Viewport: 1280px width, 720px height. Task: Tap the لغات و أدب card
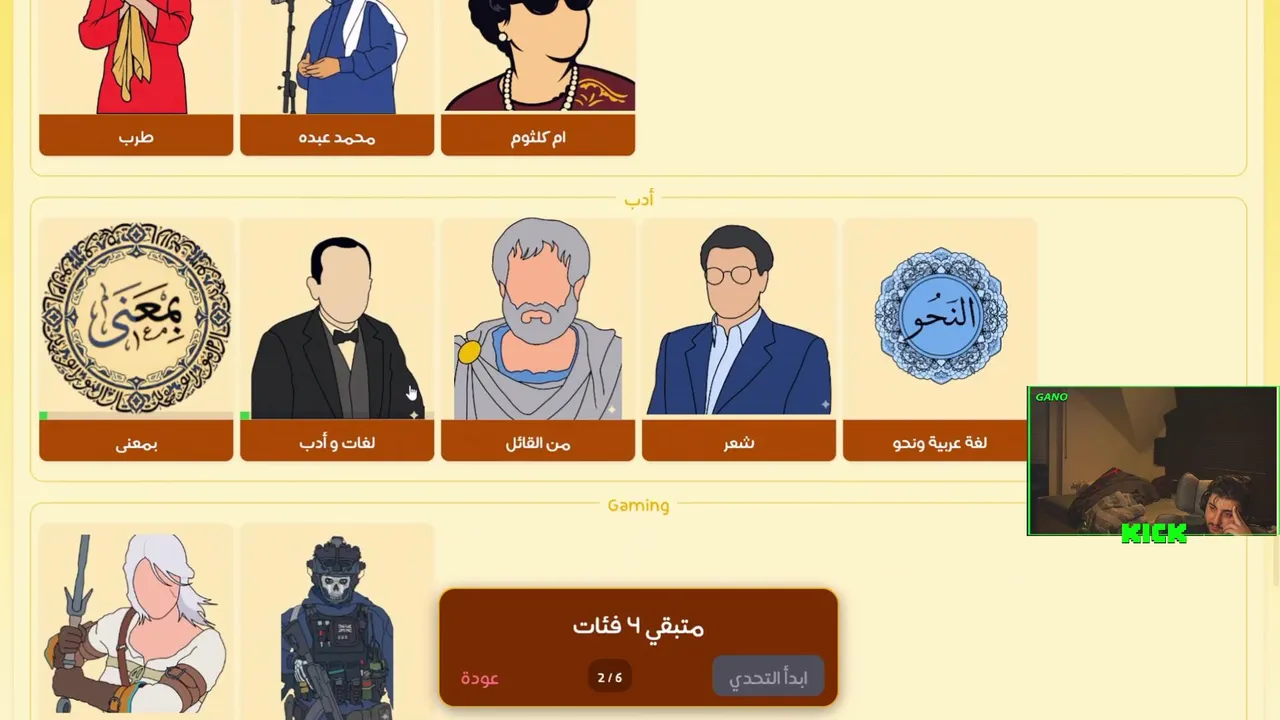(x=337, y=339)
